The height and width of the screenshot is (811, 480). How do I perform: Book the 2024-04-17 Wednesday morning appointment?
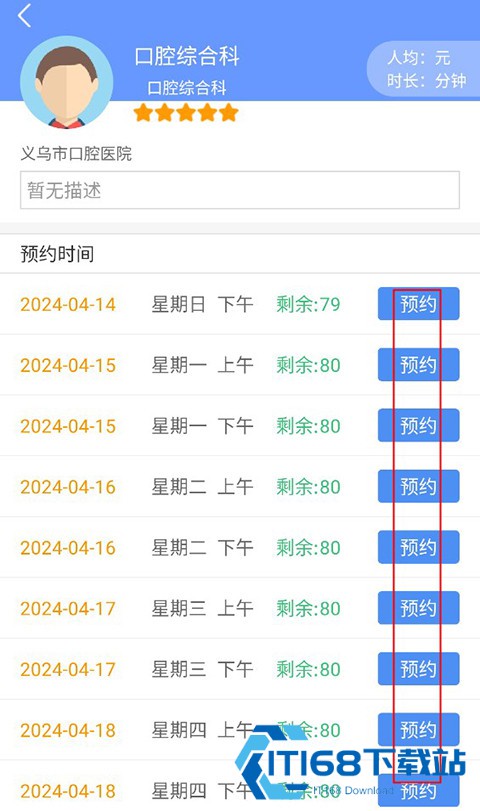[418, 608]
